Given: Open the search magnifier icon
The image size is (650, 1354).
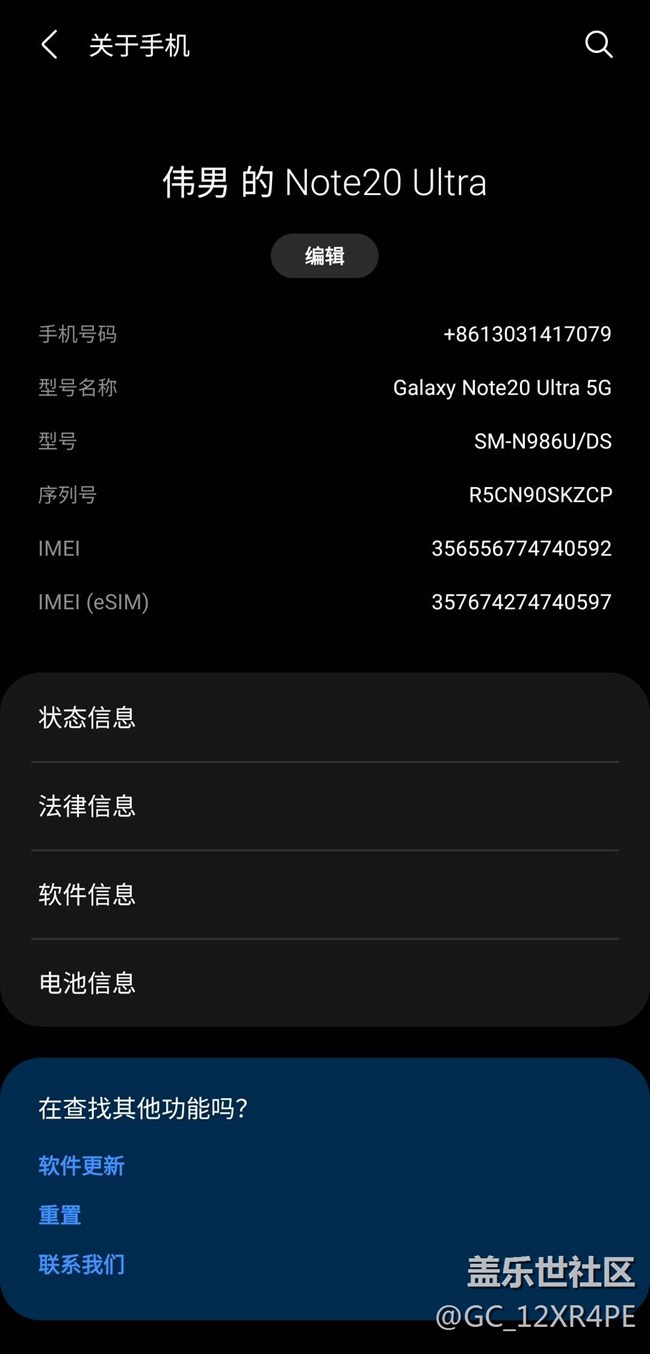Looking at the screenshot, I should pos(598,45).
